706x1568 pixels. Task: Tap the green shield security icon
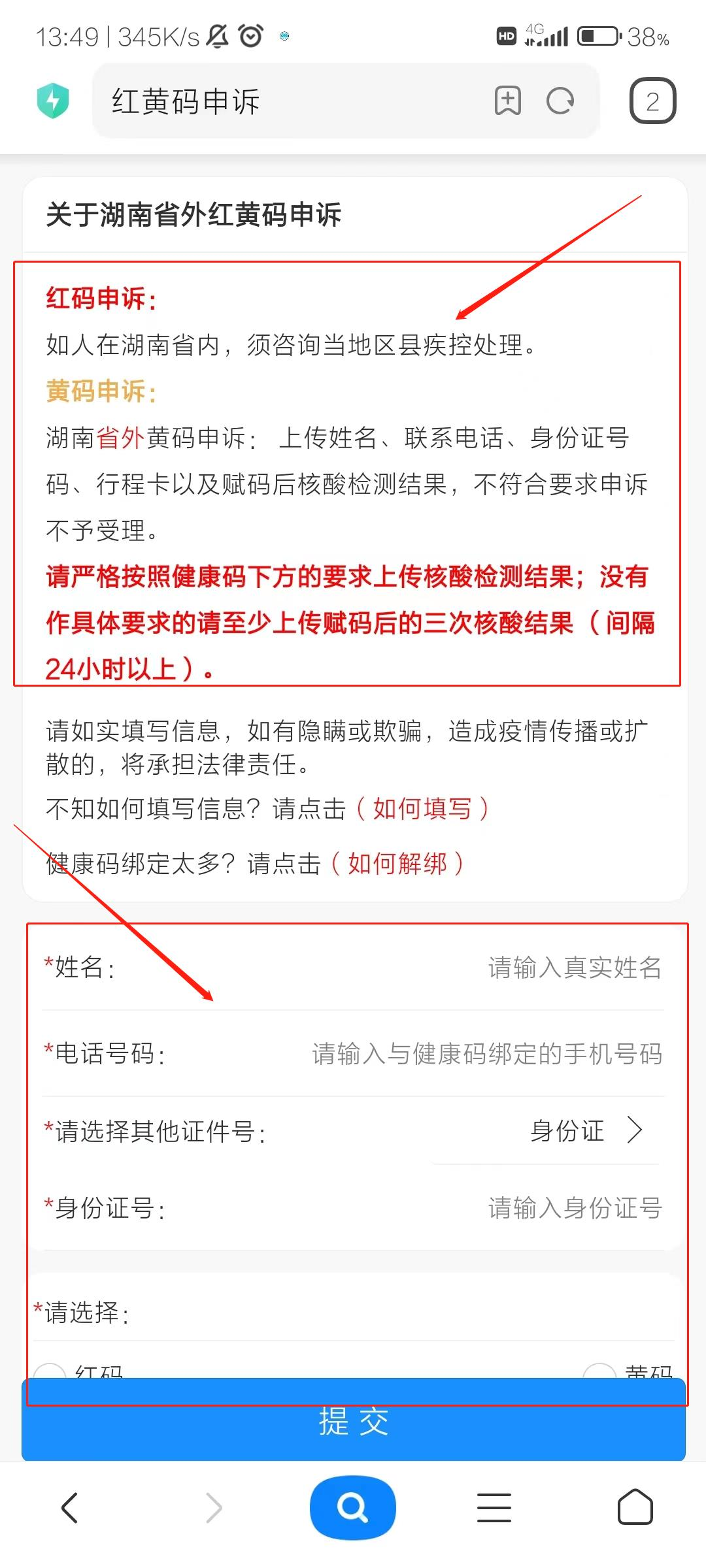53,101
